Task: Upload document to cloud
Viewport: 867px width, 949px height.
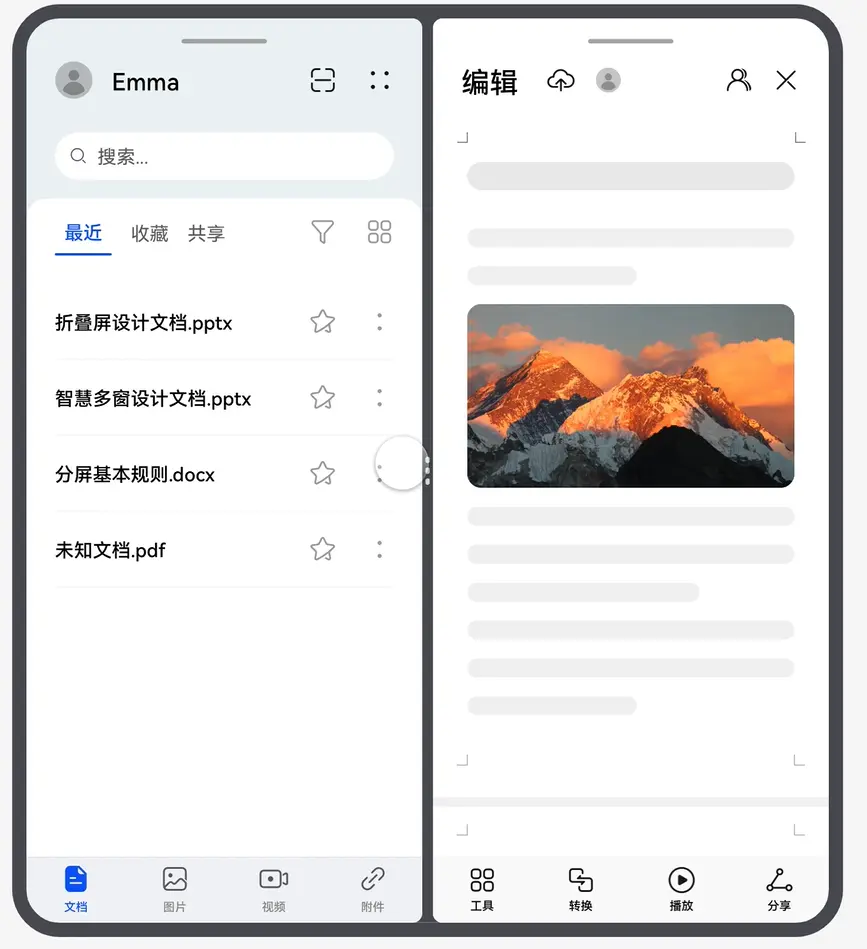Action: point(561,81)
